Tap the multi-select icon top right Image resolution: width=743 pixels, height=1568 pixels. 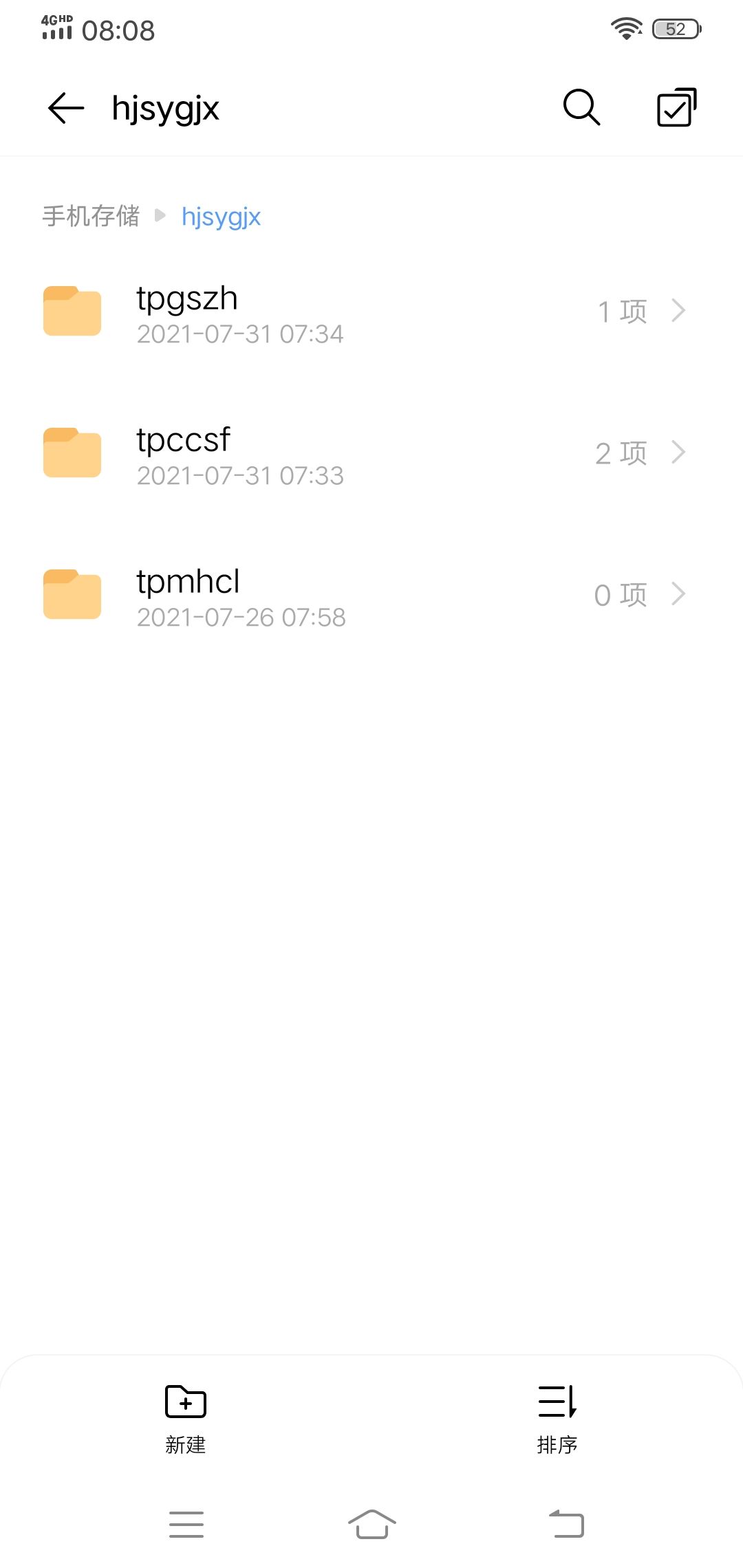click(x=675, y=108)
